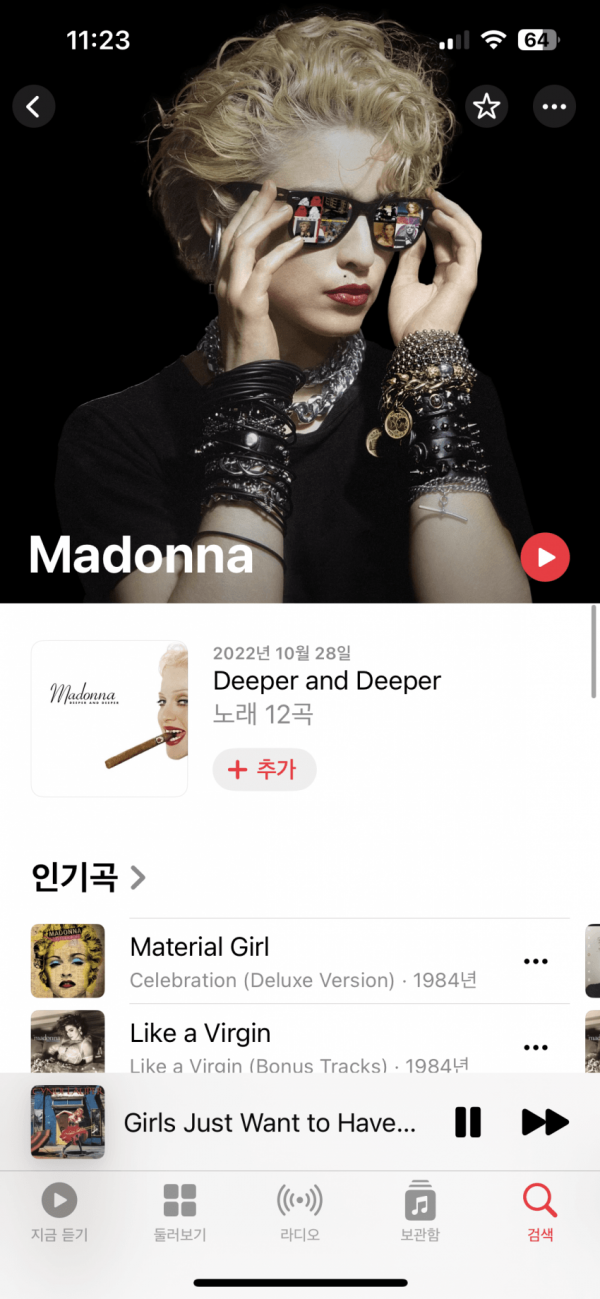Switch to the 둘러보기 tab

(180, 1212)
